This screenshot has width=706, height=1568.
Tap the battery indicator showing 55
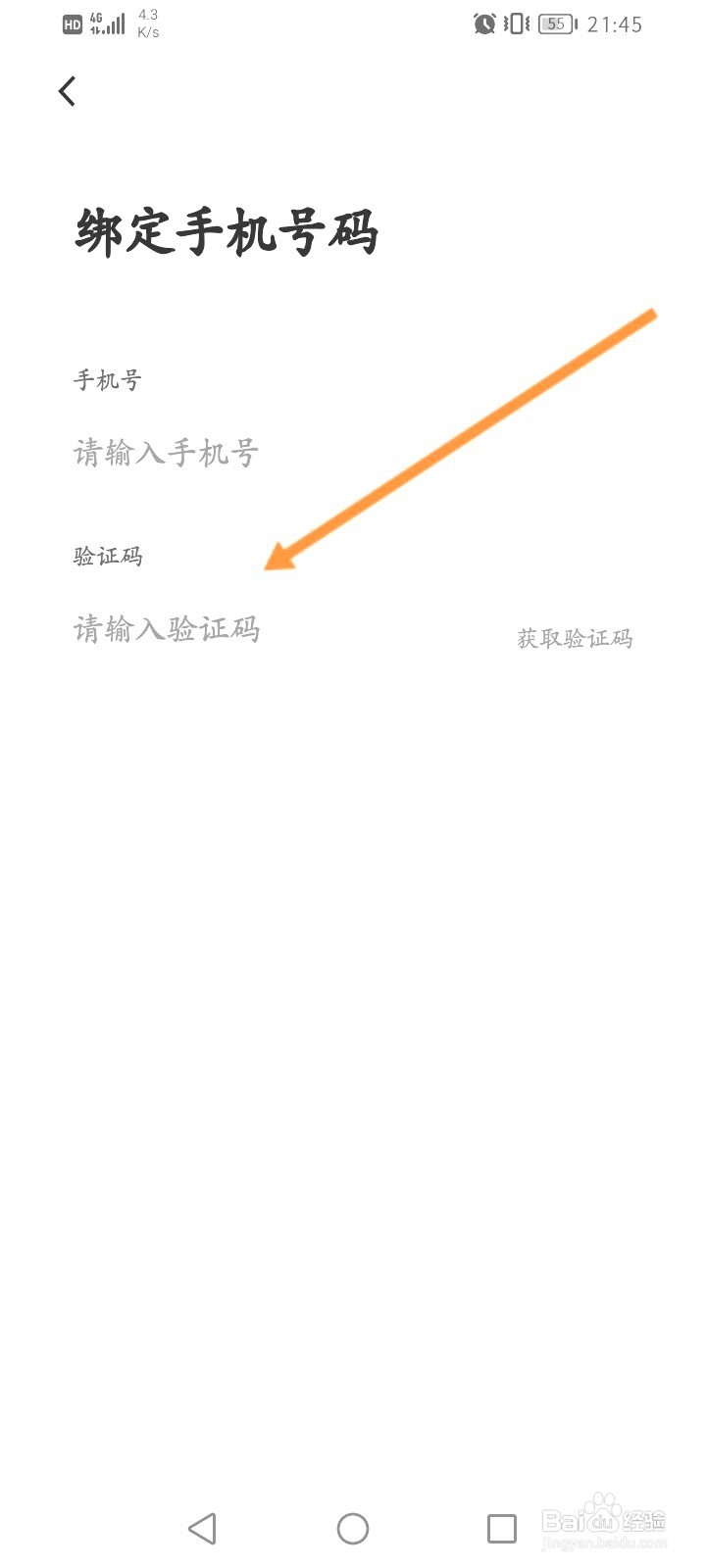[555, 24]
